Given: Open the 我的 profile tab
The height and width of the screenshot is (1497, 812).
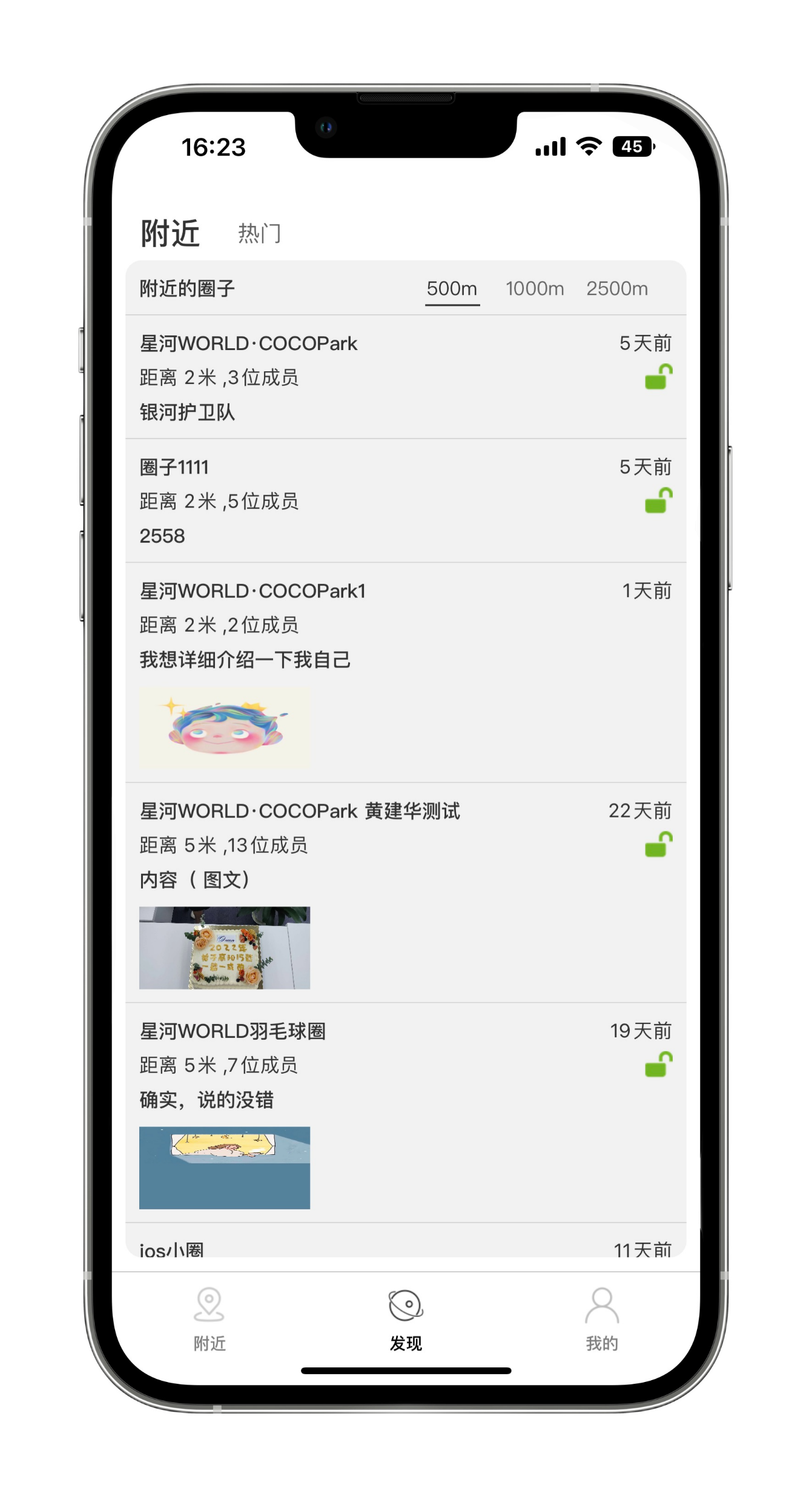Looking at the screenshot, I should (x=602, y=1319).
